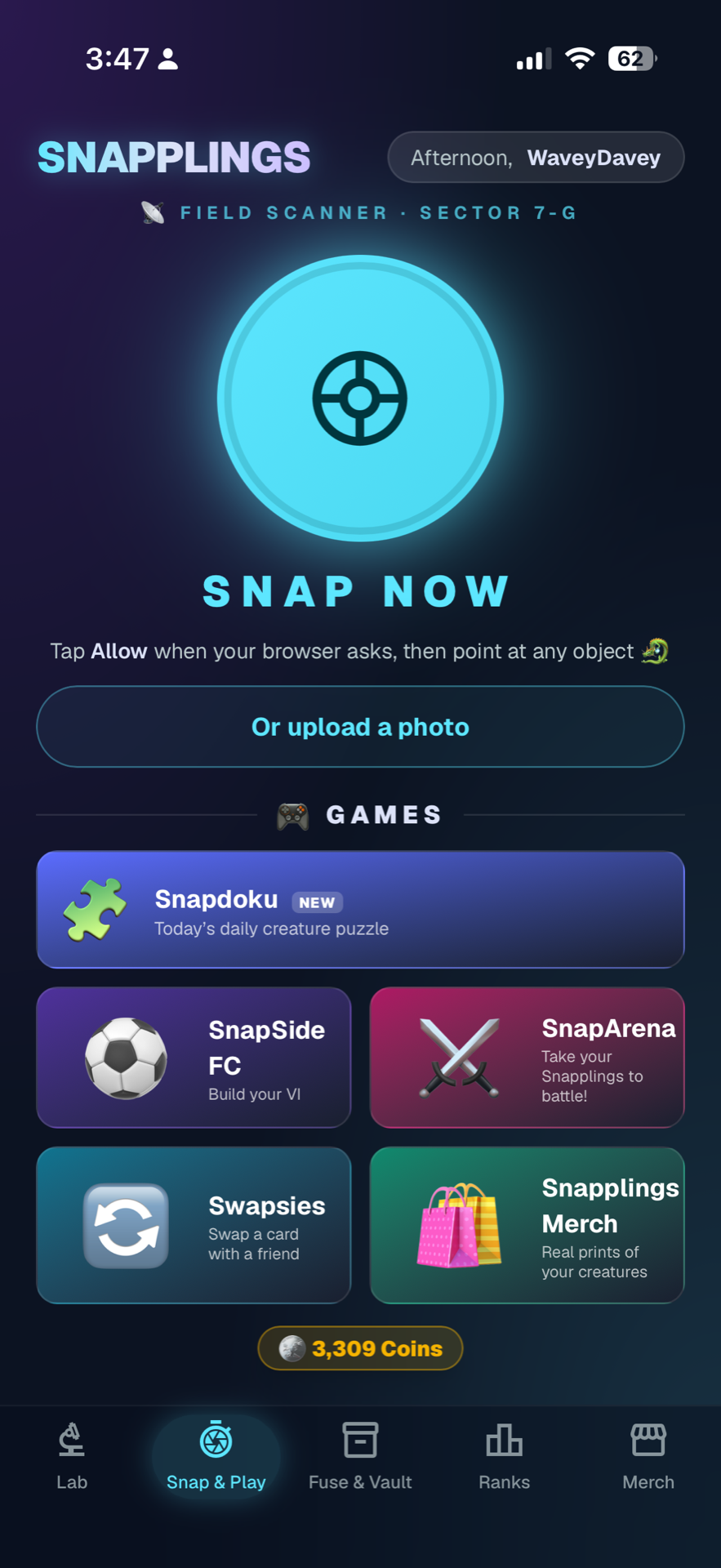
Task: Choose Or upload a photo
Action: coord(360,727)
